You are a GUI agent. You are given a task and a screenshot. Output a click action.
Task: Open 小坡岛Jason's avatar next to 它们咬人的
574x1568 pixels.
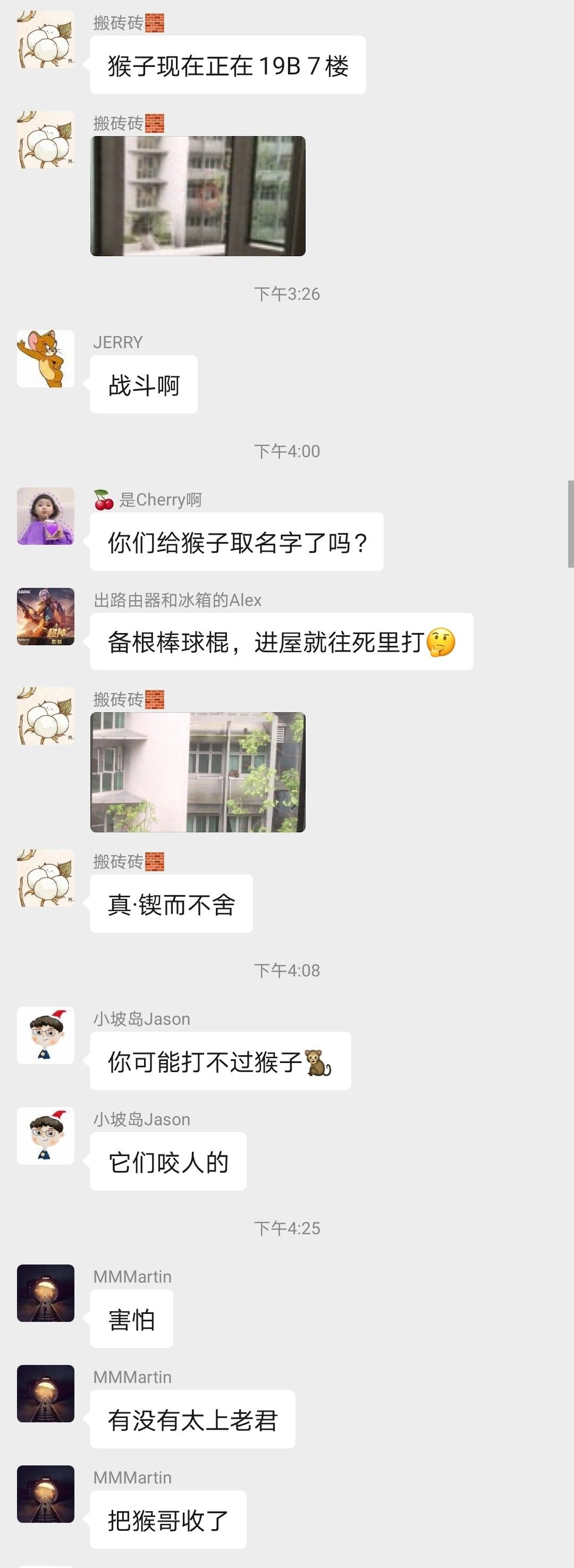(46, 1136)
